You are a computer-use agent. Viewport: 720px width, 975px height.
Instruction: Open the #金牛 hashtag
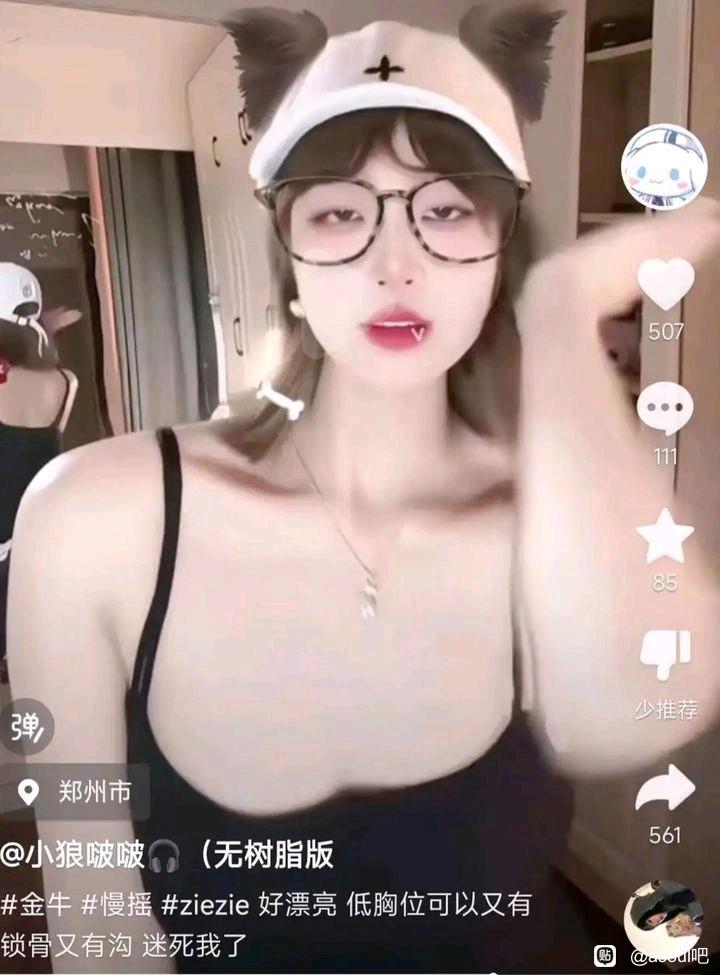(x=36, y=906)
